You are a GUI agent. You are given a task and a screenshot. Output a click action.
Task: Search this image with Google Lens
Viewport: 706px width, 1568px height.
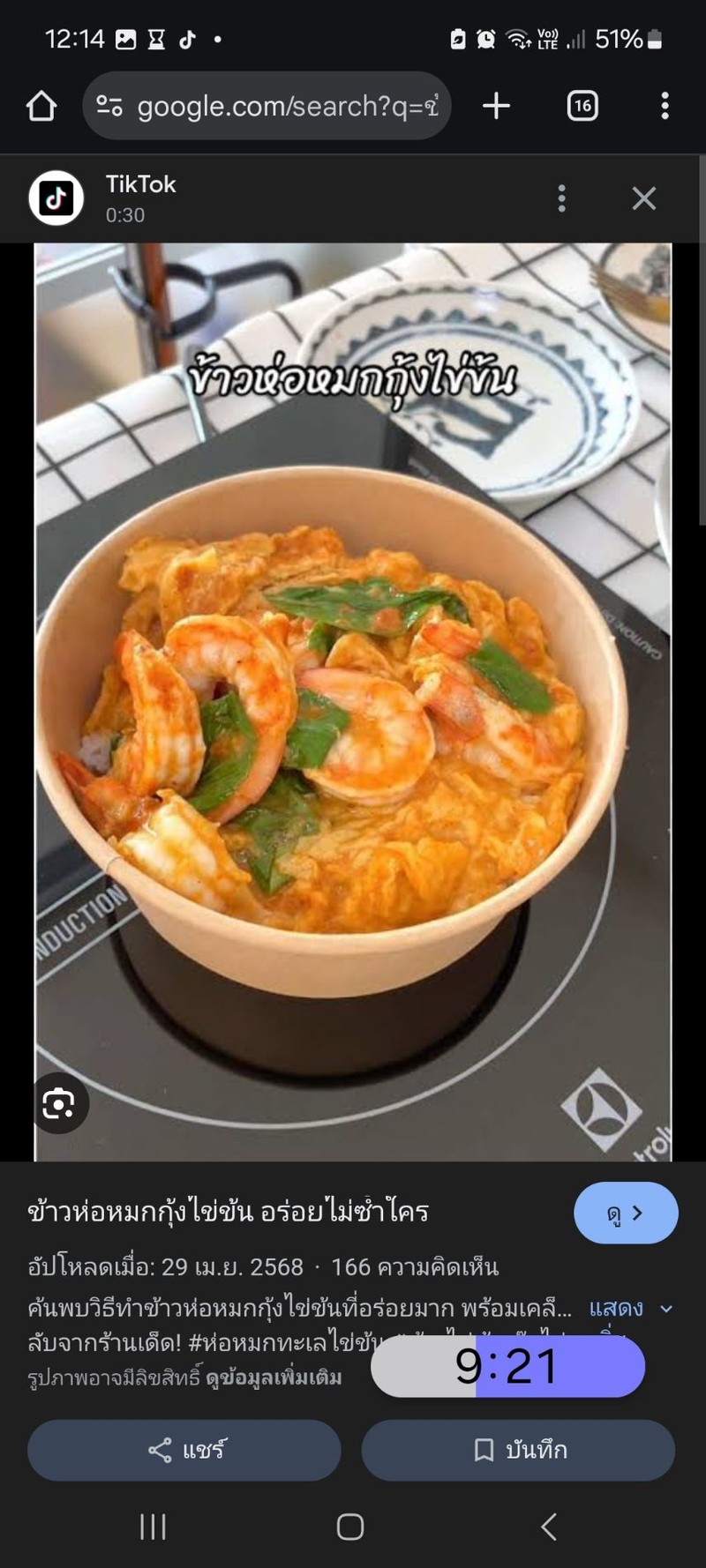[59, 1103]
